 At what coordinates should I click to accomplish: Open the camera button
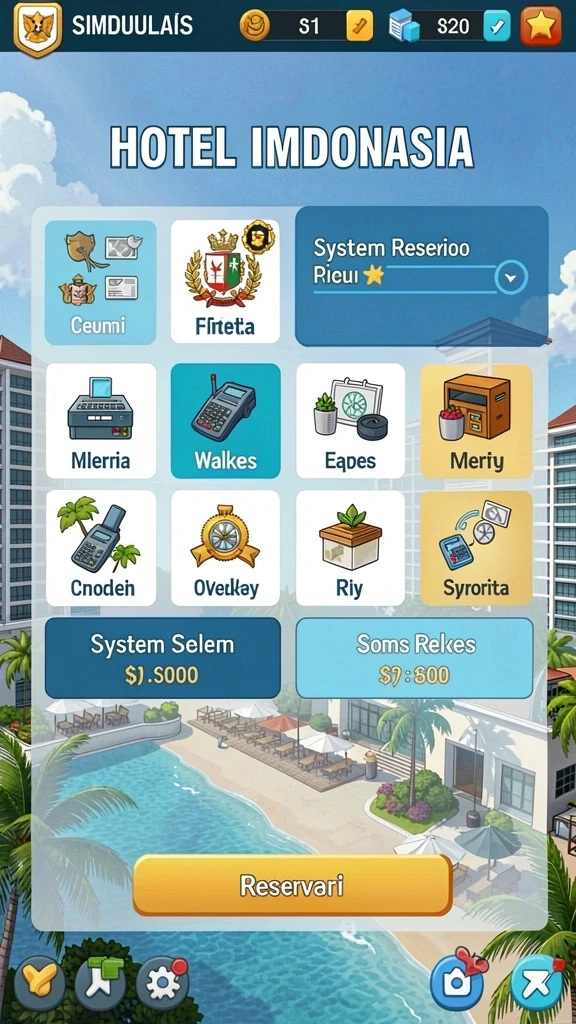(x=457, y=983)
